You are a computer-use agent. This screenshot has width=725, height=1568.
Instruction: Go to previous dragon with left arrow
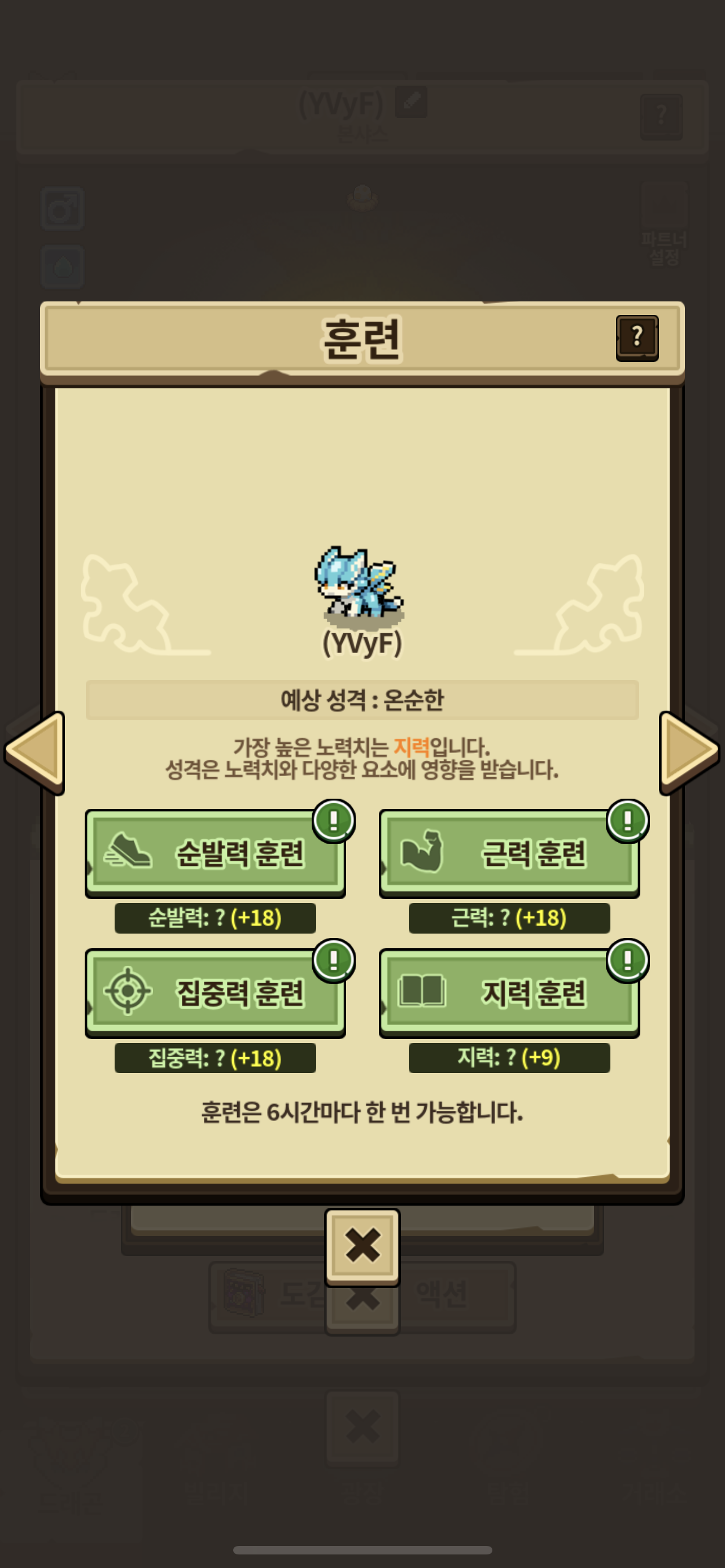click(36, 752)
